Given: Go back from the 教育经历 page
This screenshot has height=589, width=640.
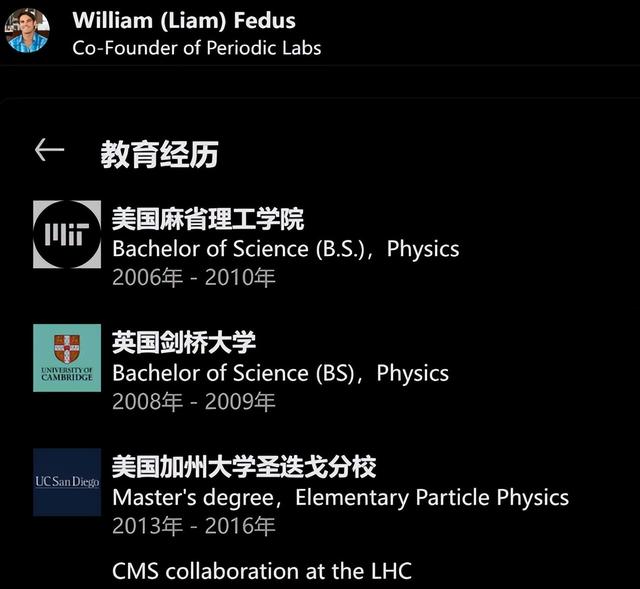Looking at the screenshot, I should click(49, 151).
